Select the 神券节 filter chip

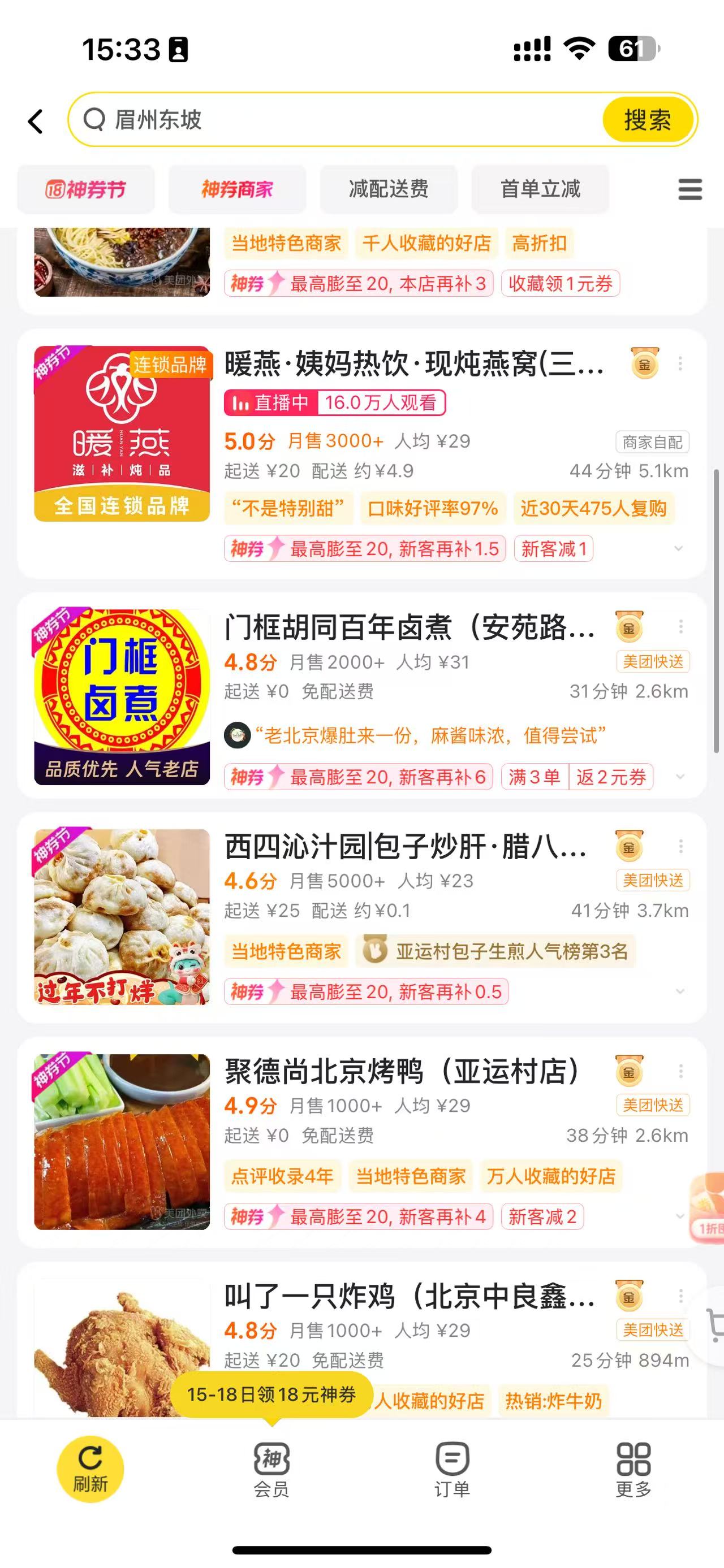click(x=86, y=190)
